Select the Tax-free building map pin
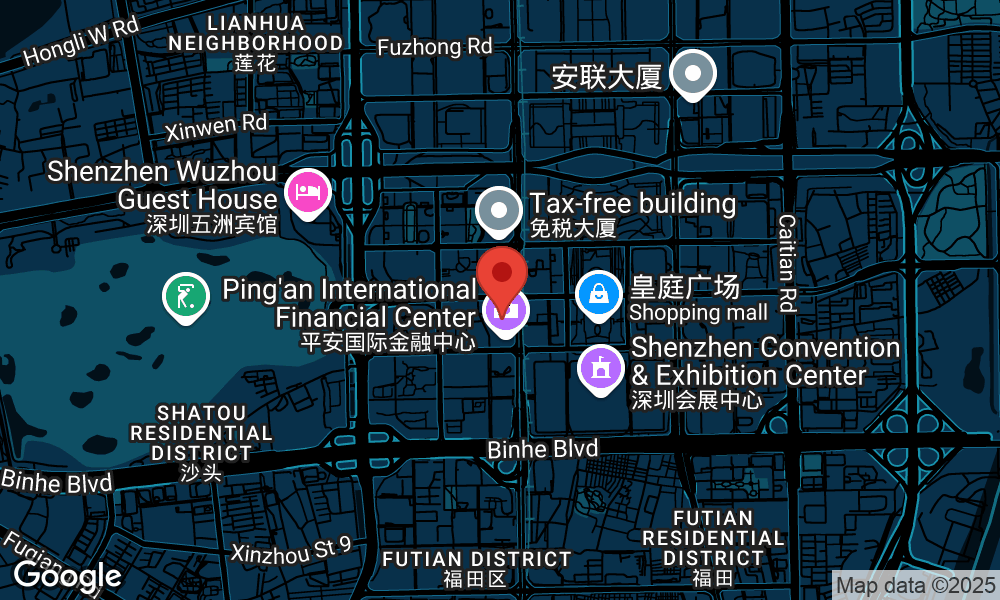Viewport: 1000px width, 600px height. [498, 210]
